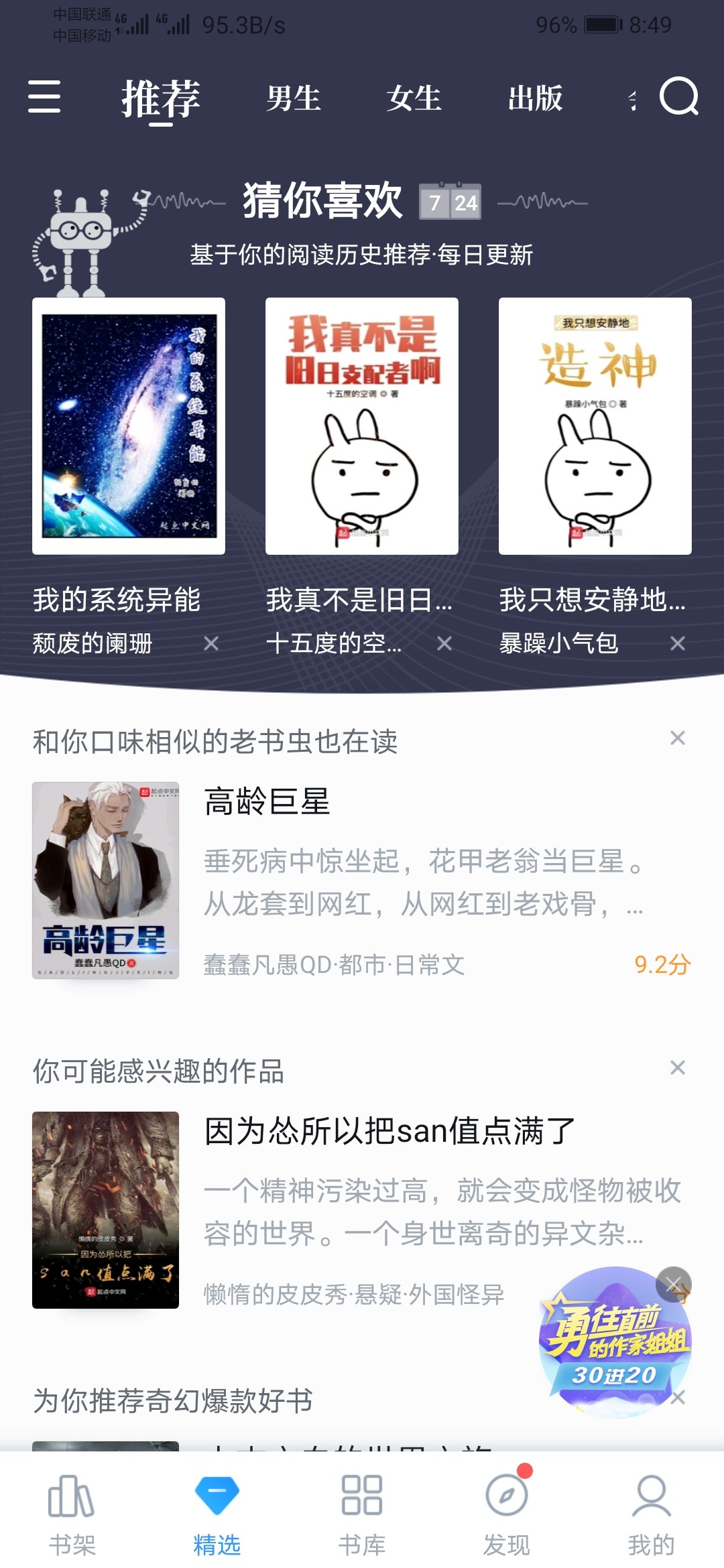Open the book 我真不是旧日支配者啊
The image size is (724, 1568).
click(x=362, y=426)
